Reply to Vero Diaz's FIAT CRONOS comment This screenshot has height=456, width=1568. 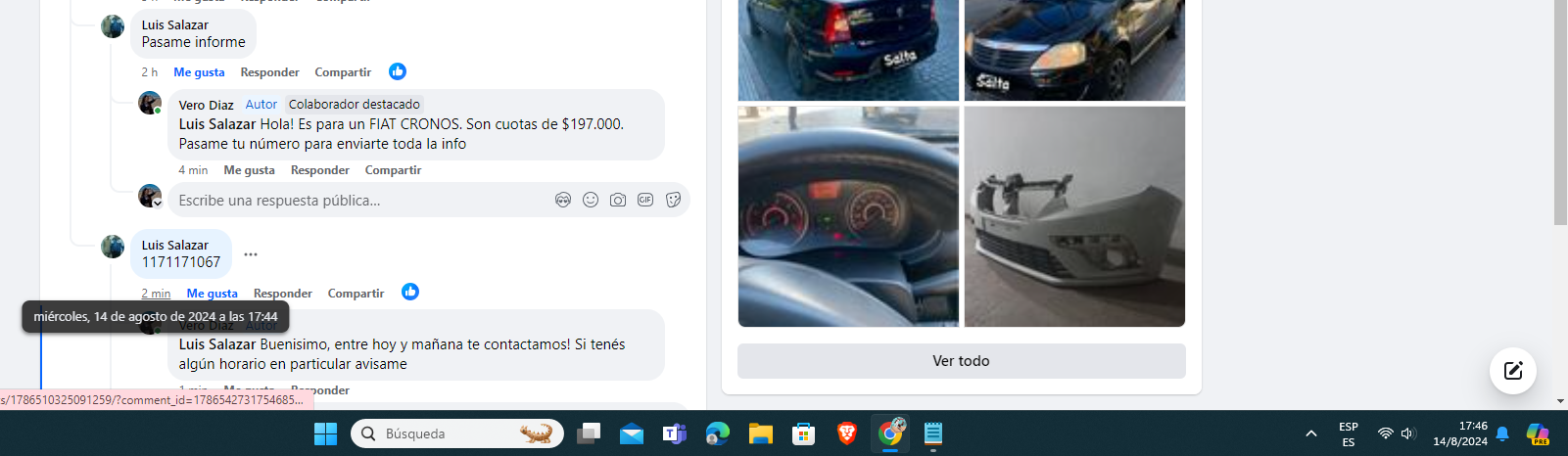319,170
